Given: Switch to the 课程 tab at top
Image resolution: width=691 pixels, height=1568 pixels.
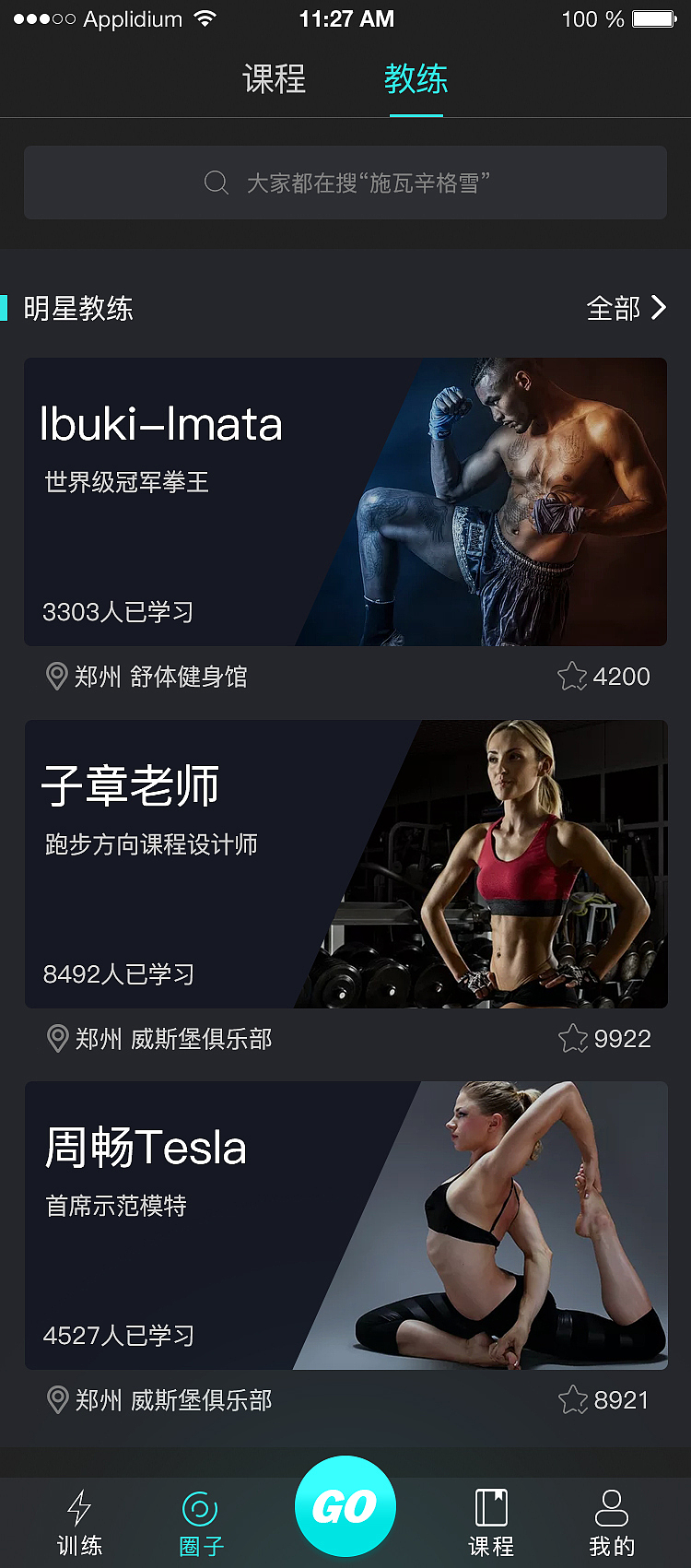Looking at the screenshot, I should 273,81.
